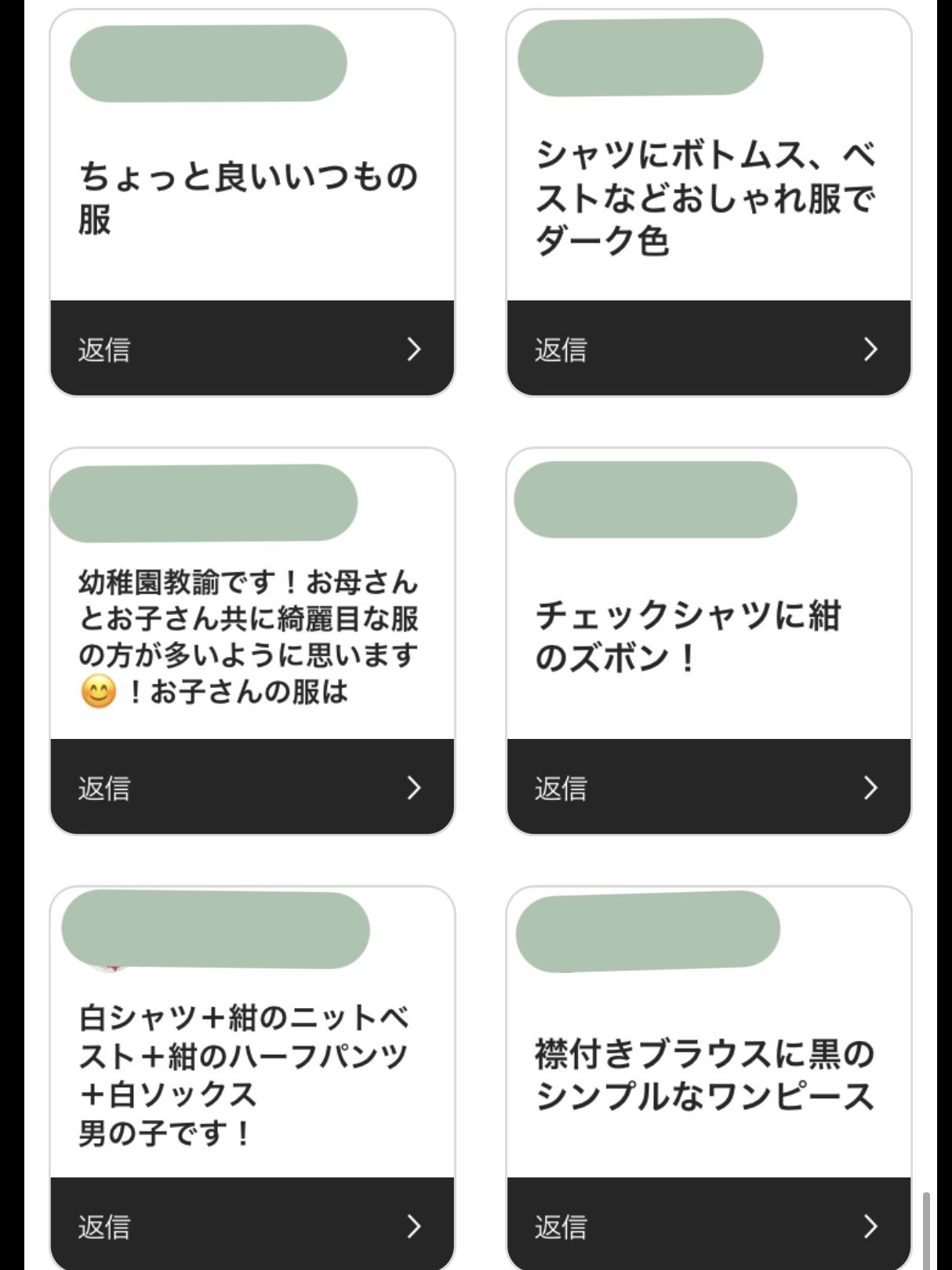Reply to the 'チェックシャツに紺のズボン' answer
The image size is (952, 1270).
point(708,787)
